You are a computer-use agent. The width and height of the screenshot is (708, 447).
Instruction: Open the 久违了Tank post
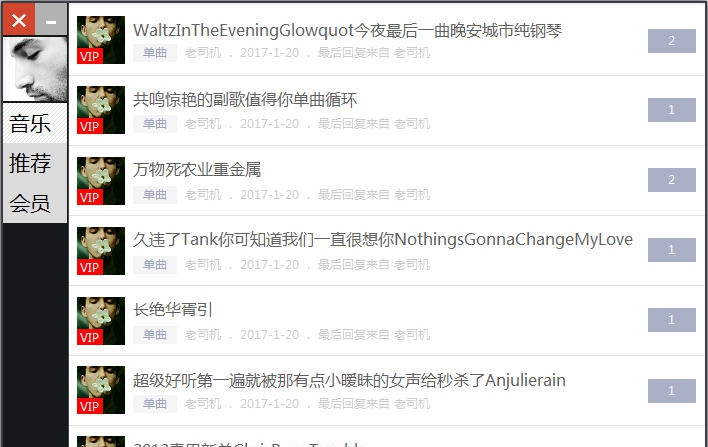[382, 240]
